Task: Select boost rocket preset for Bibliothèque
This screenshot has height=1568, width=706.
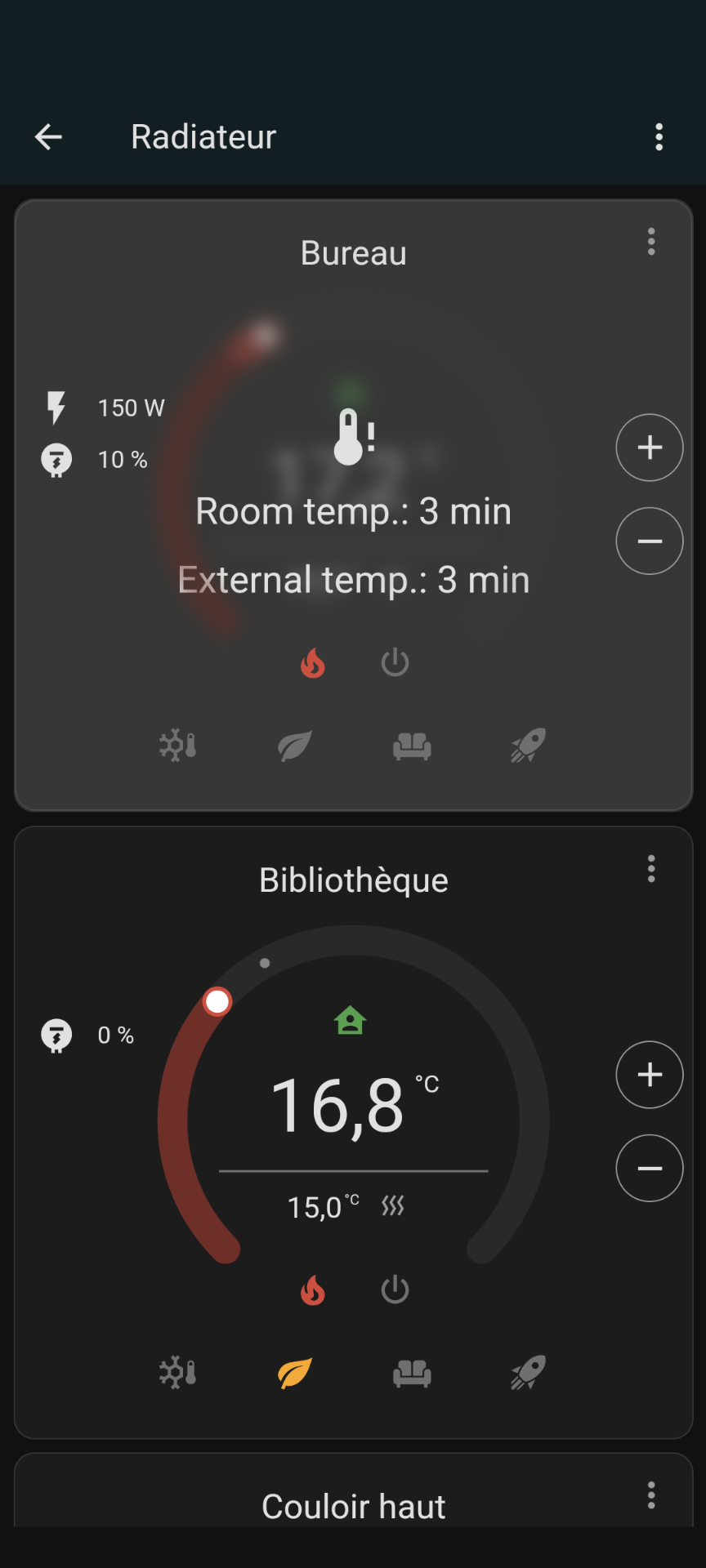Action: coord(529,1373)
